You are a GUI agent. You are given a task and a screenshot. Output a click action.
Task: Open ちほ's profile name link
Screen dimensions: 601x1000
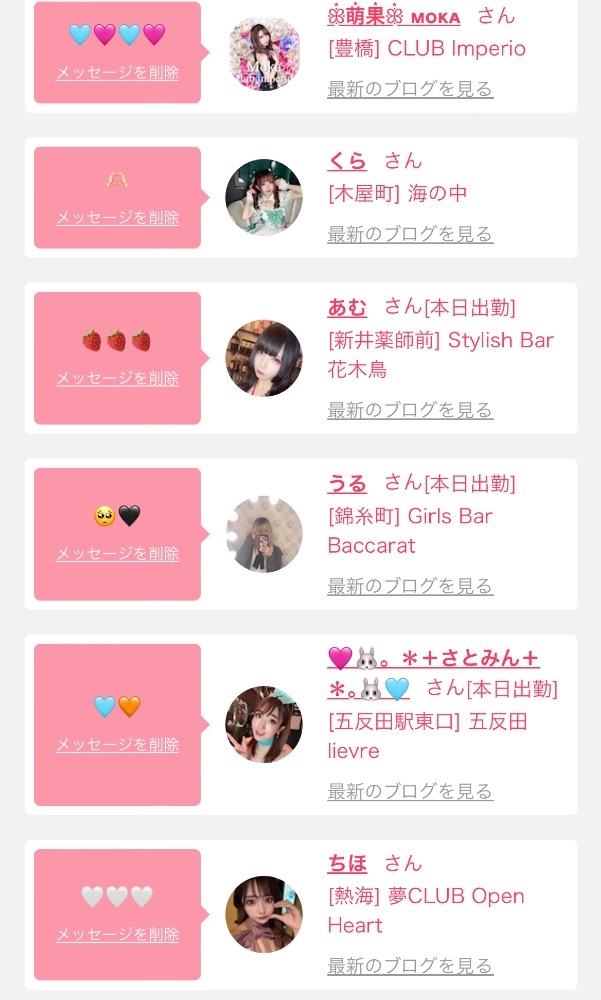pos(347,863)
